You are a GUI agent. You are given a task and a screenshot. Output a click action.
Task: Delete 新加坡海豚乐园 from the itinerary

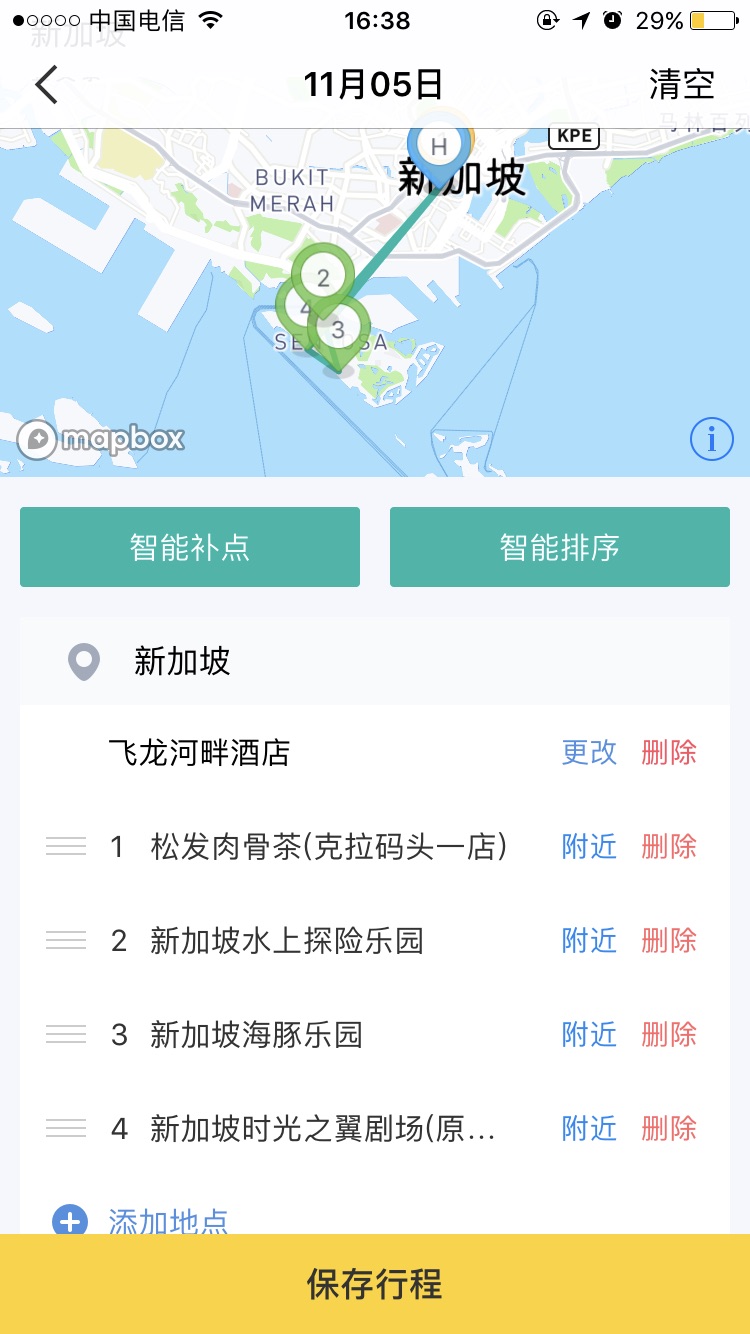[669, 1035]
